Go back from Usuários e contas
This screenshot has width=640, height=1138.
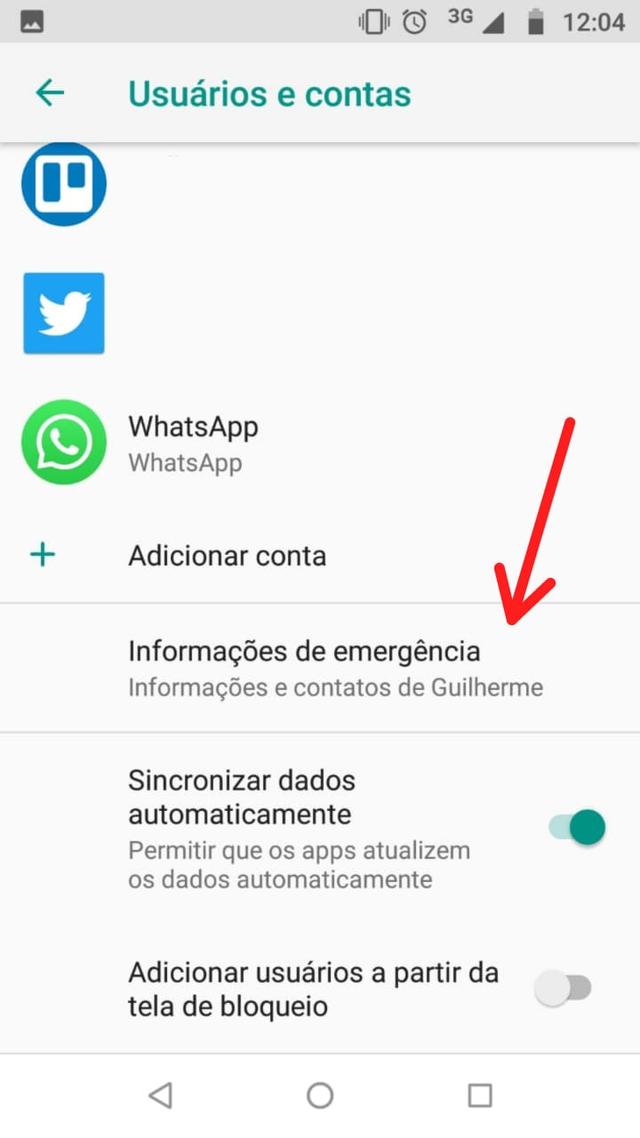[49, 93]
